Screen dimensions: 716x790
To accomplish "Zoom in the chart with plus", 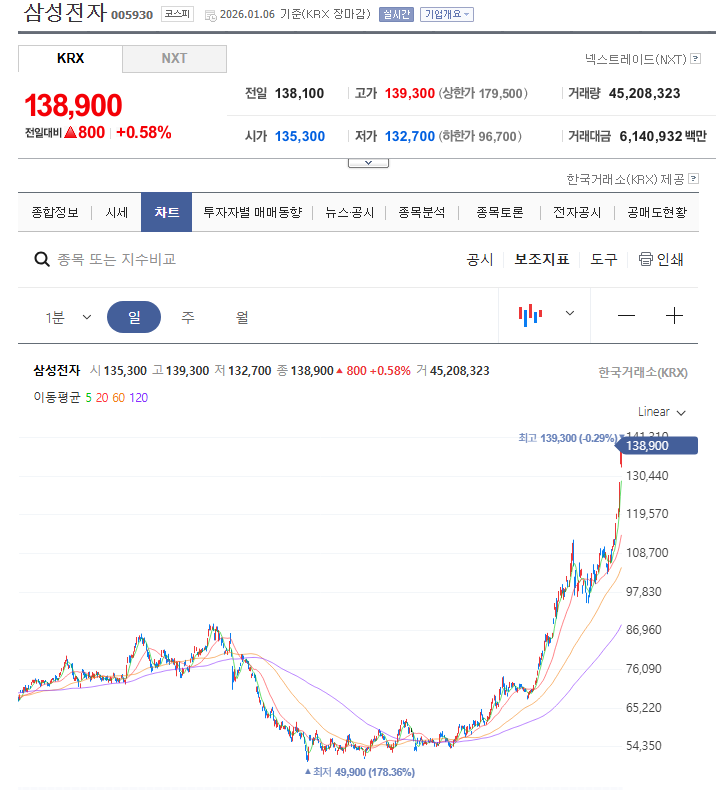I will click(675, 316).
